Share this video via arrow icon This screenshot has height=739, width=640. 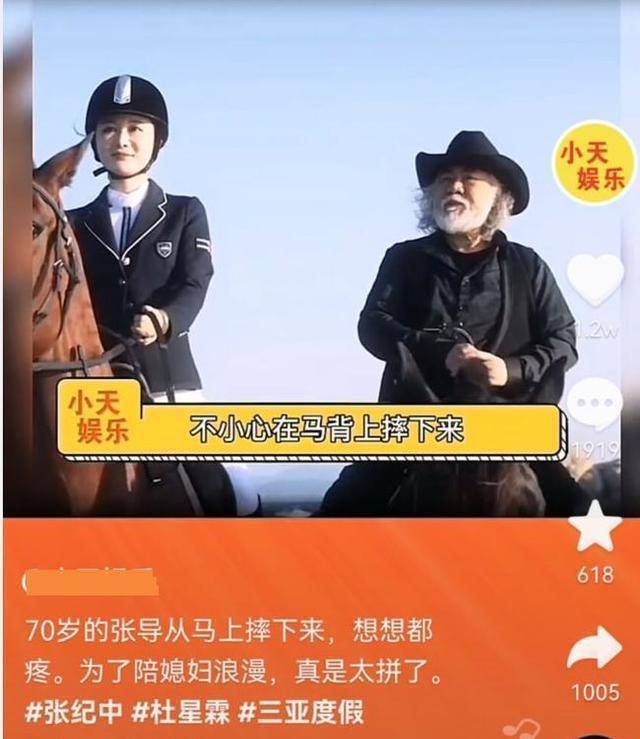pos(595,649)
